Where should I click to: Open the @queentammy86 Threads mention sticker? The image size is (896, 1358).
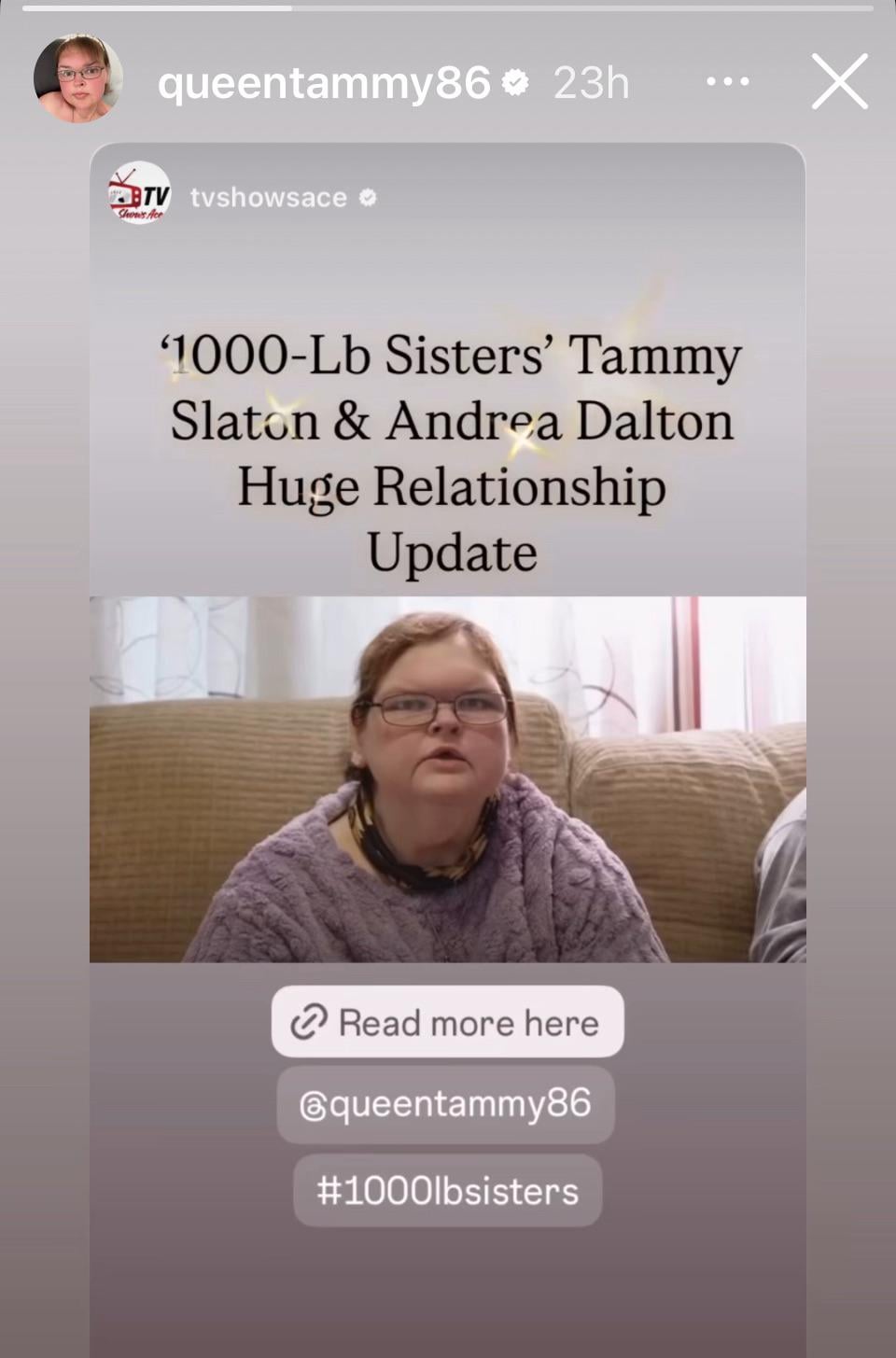click(445, 1104)
